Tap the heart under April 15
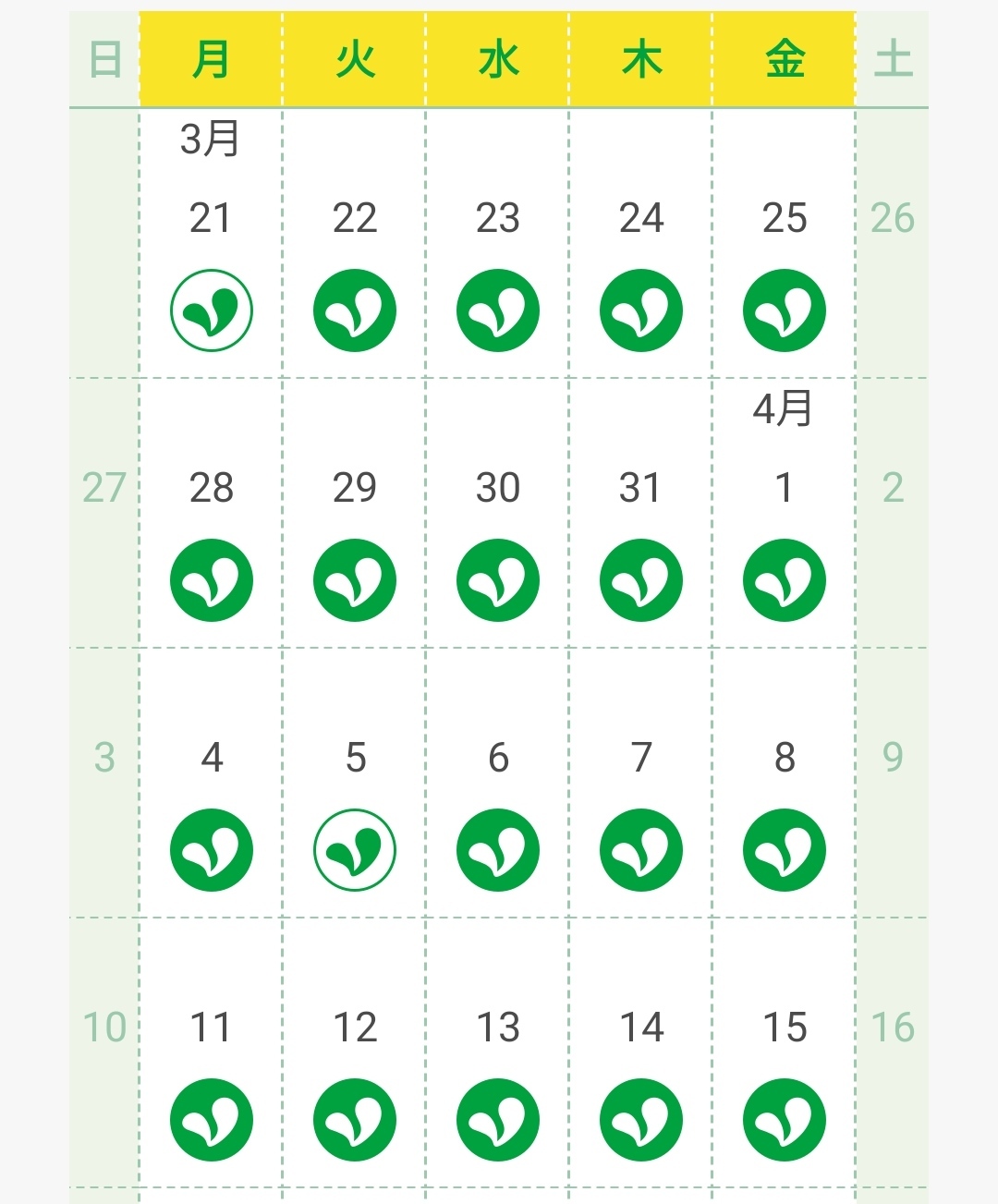Screen dimensions: 998x1204 click(x=785, y=1120)
